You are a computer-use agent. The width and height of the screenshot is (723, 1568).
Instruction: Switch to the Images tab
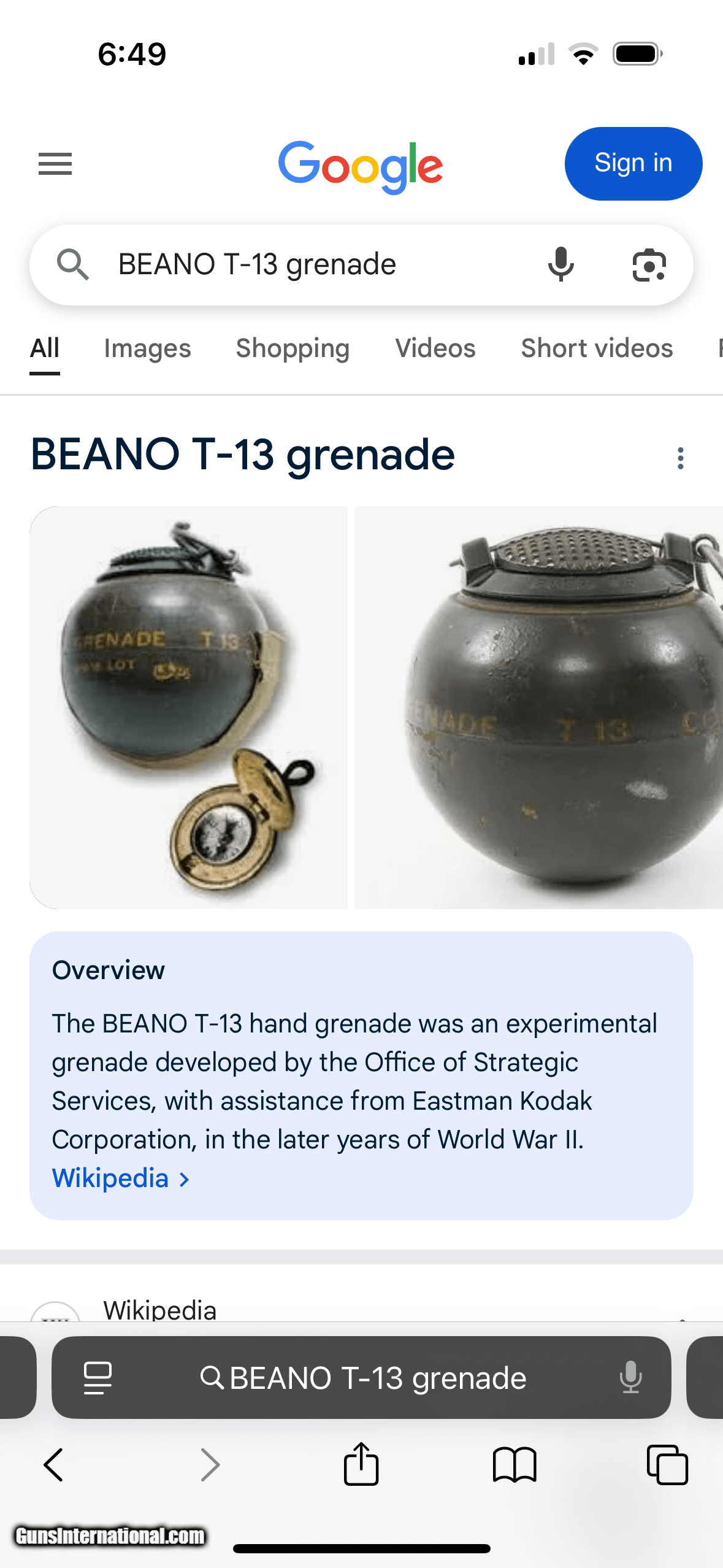[x=148, y=348]
